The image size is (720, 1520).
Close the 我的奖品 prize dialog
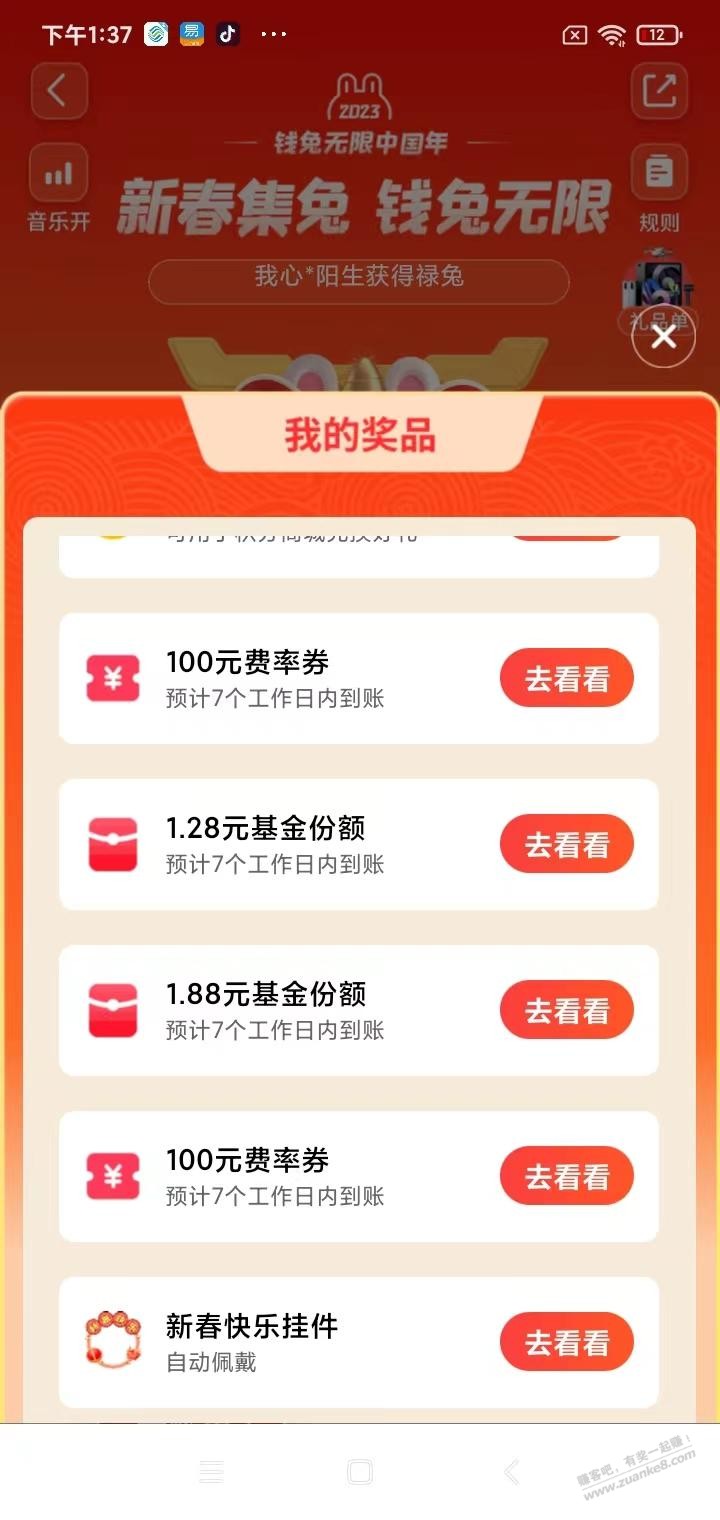[x=663, y=338]
